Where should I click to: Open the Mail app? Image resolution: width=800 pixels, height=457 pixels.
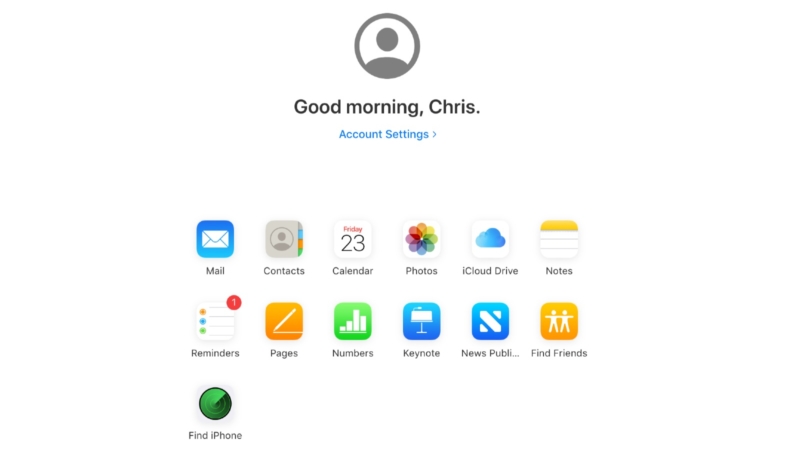tap(215, 240)
